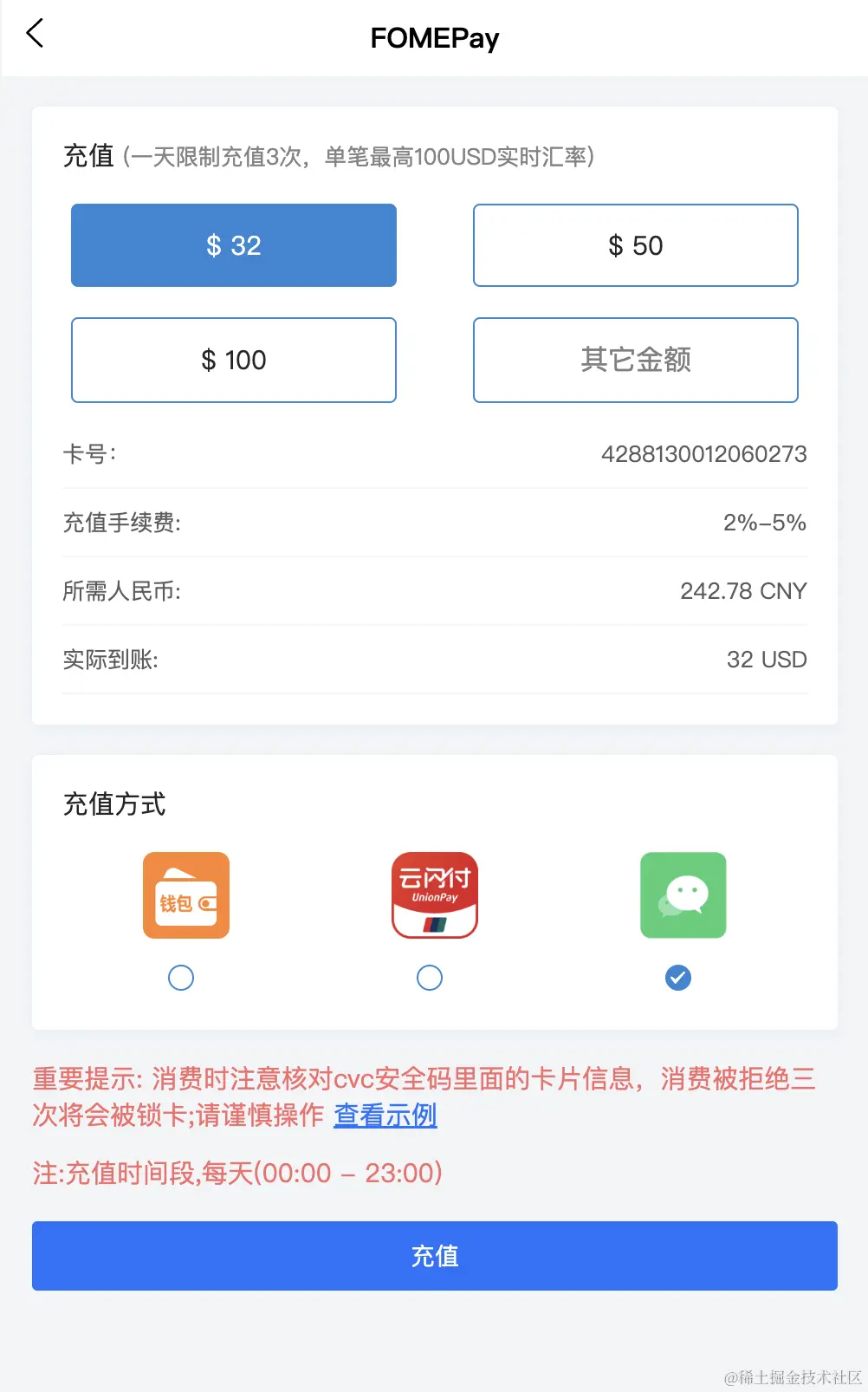This screenshot has height=1392, width=868.
Task: Select the WeChat payment radio button
Action: [x=678, y=978]
